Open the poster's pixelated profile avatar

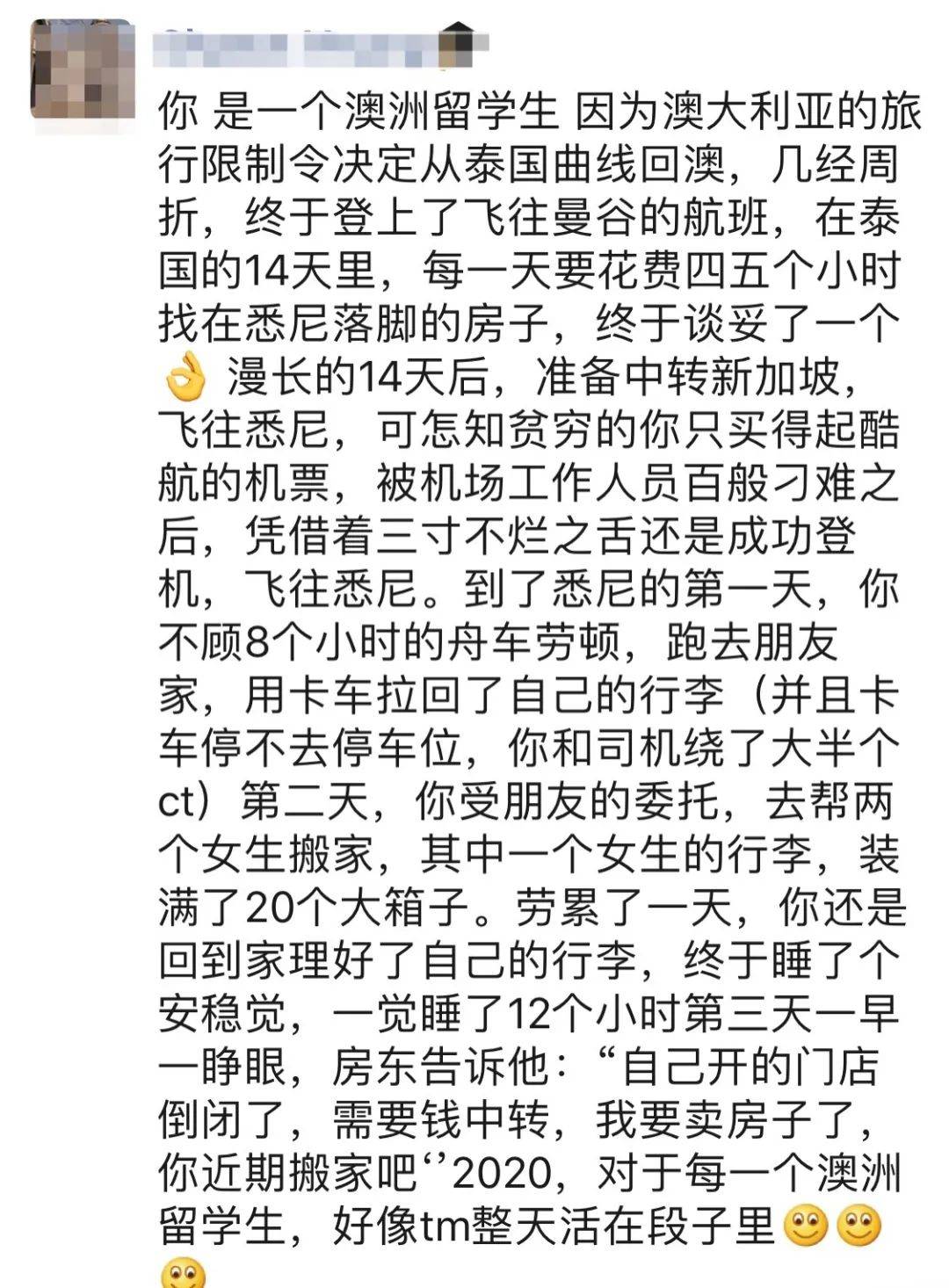[x=81, y=70]
